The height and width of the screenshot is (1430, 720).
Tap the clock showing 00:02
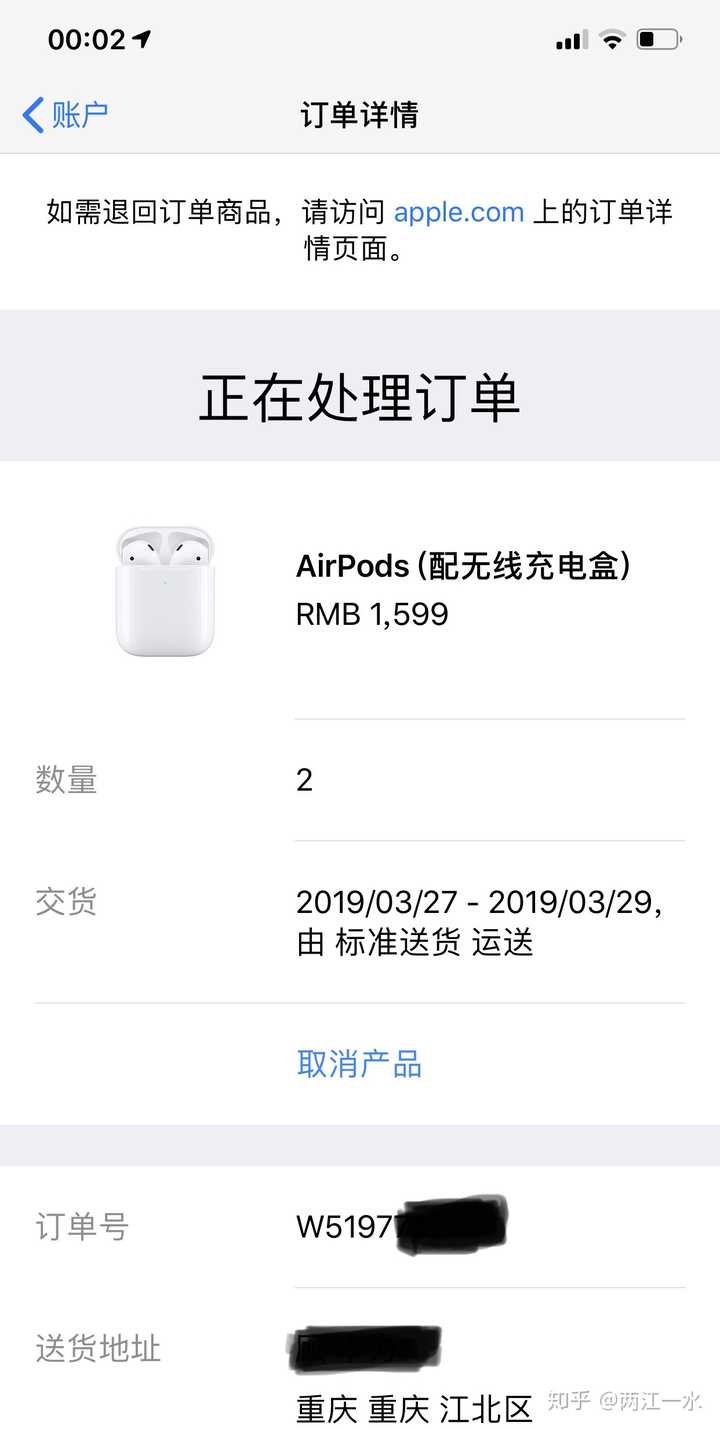tap(85, 40)
